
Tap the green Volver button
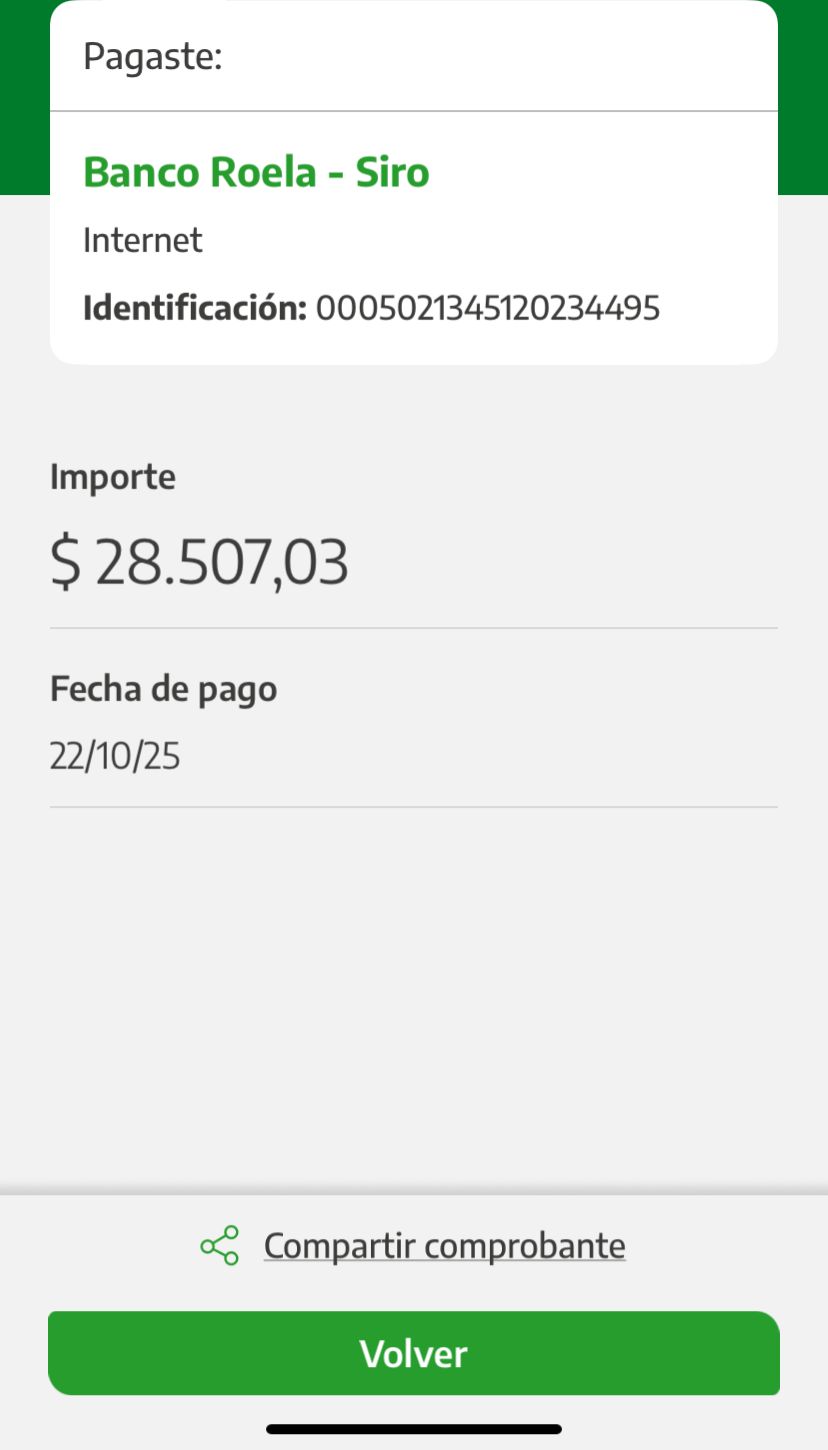414,1353
